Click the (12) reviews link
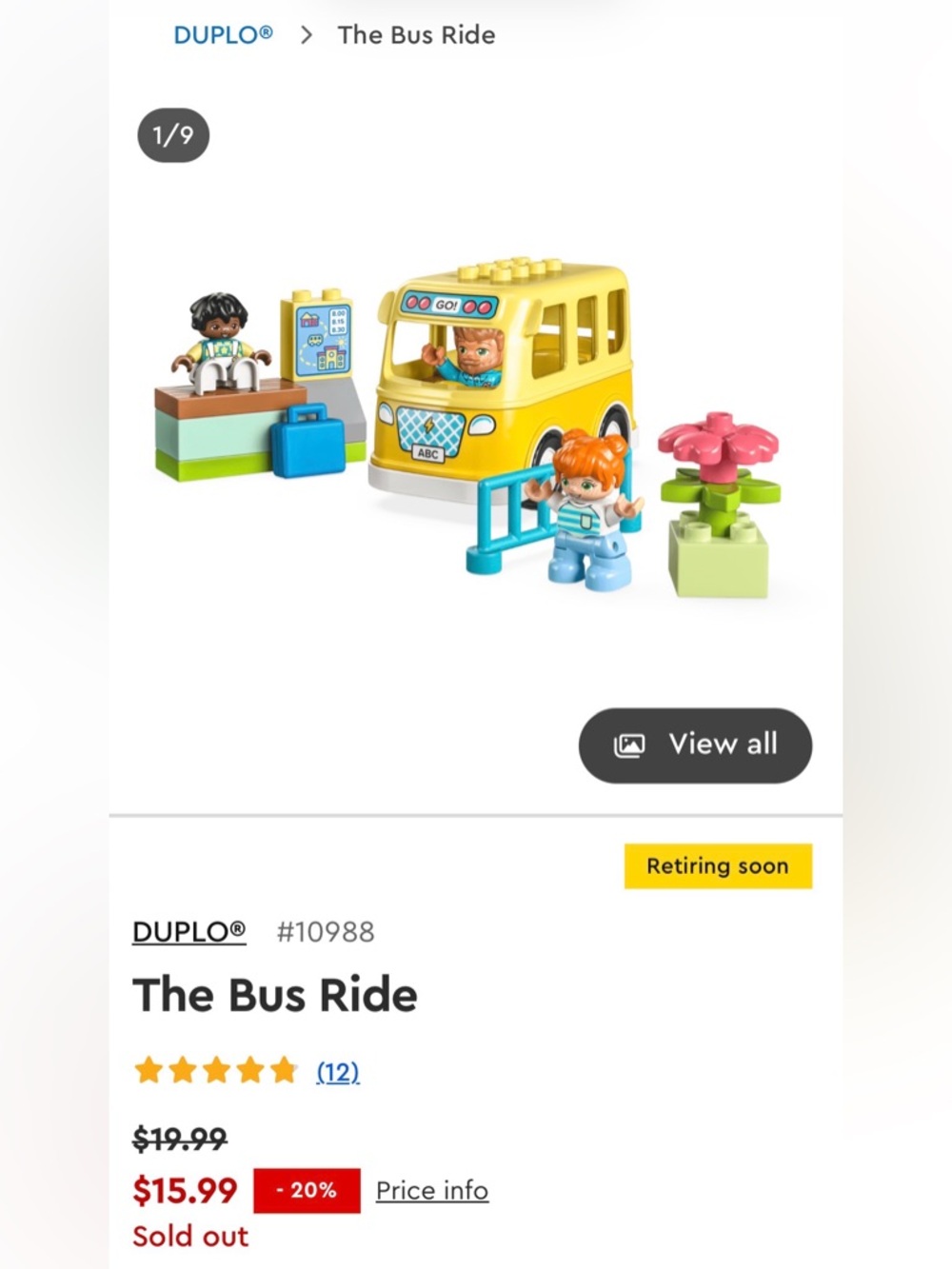Screen dimensions: 952x1269 (337, 1072)
